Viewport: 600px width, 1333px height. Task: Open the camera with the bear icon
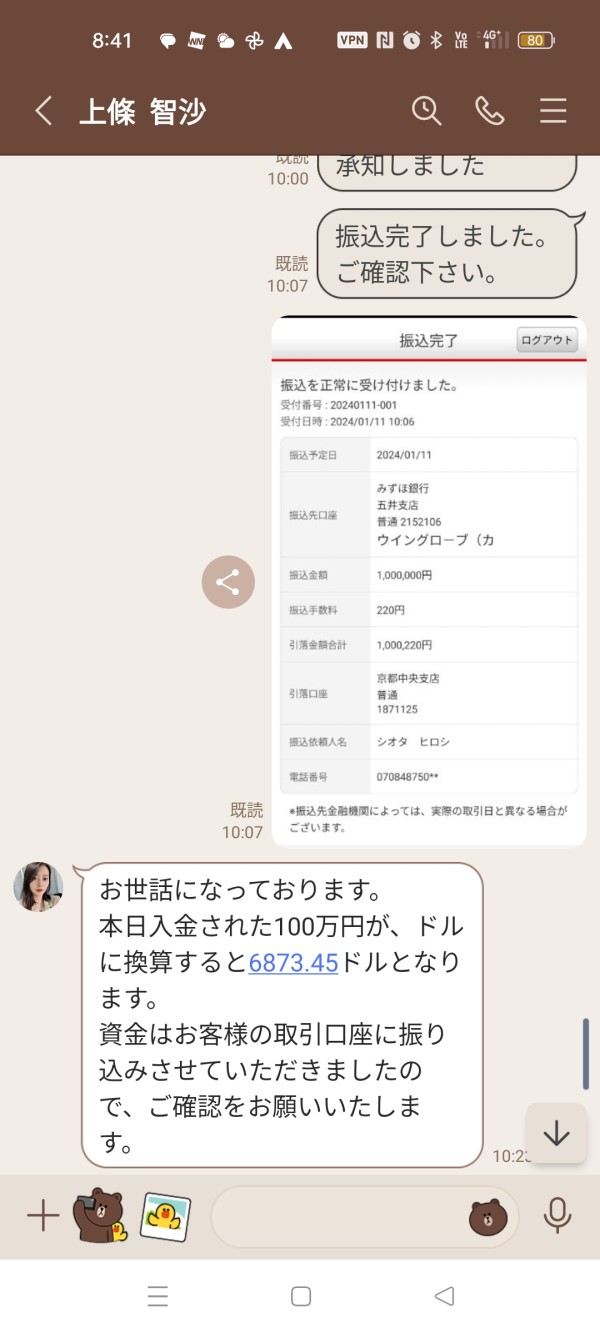coord(101,1215)
